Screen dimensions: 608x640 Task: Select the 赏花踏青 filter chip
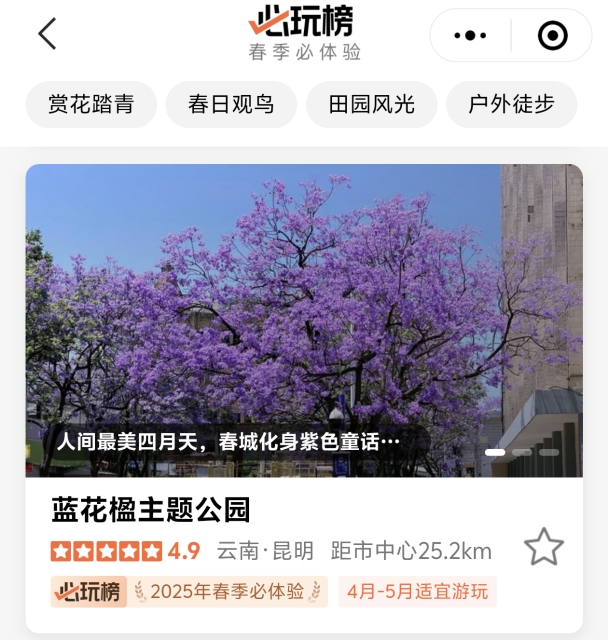[91, 104]
